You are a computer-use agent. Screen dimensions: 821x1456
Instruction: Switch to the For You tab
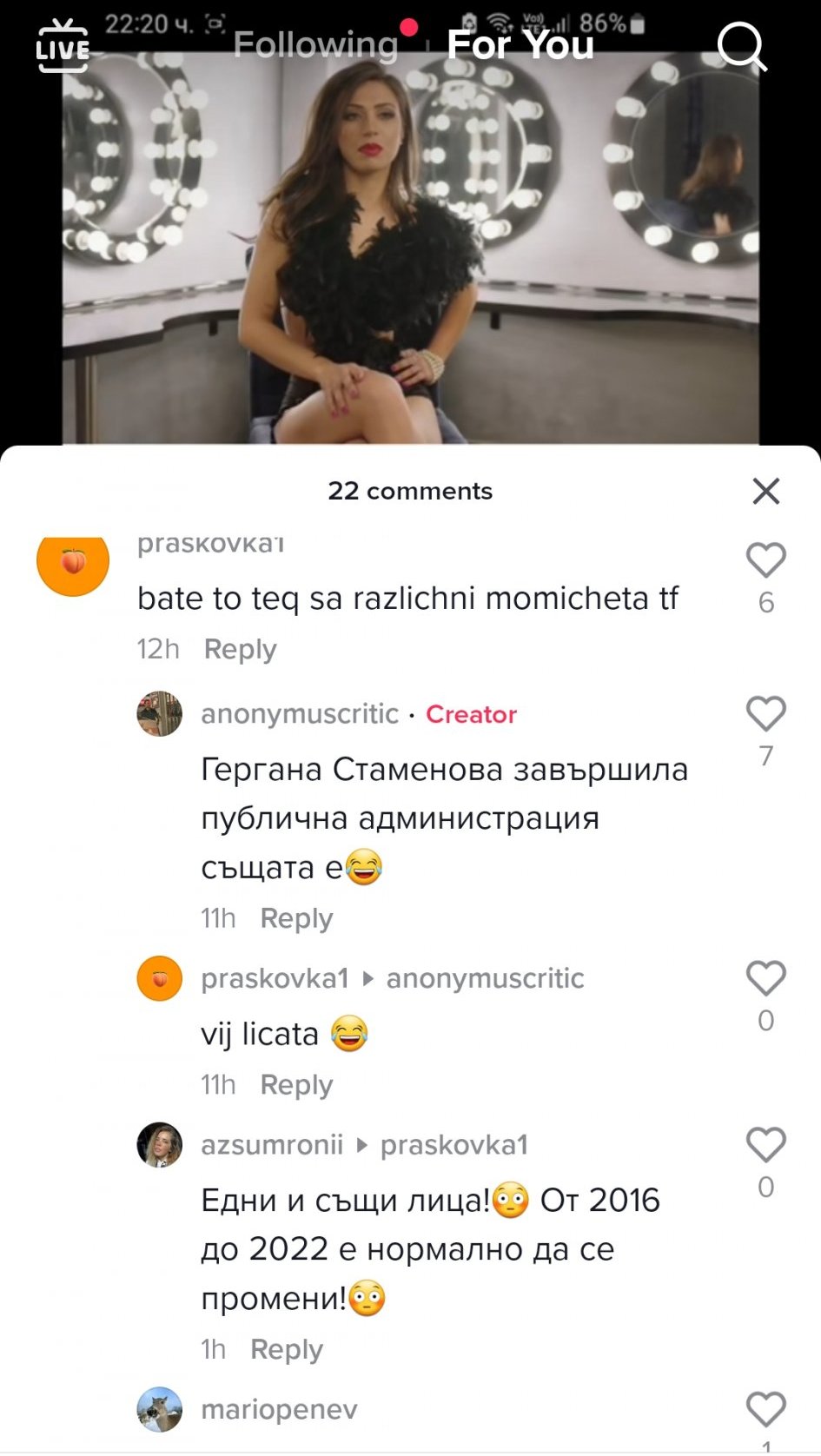[520, 44]
